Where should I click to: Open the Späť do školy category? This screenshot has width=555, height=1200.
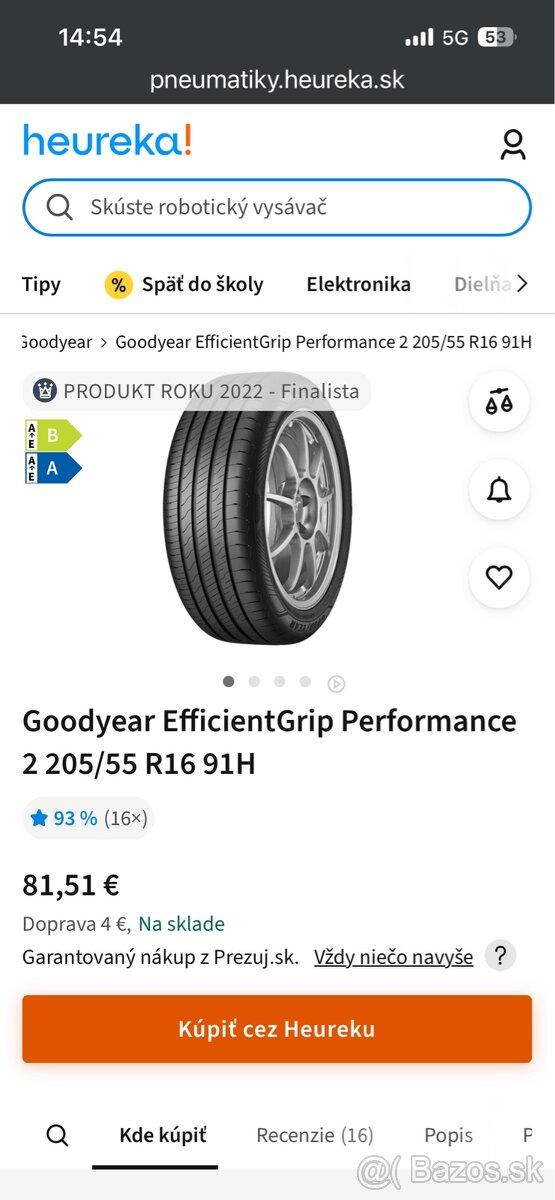[184, 284]
